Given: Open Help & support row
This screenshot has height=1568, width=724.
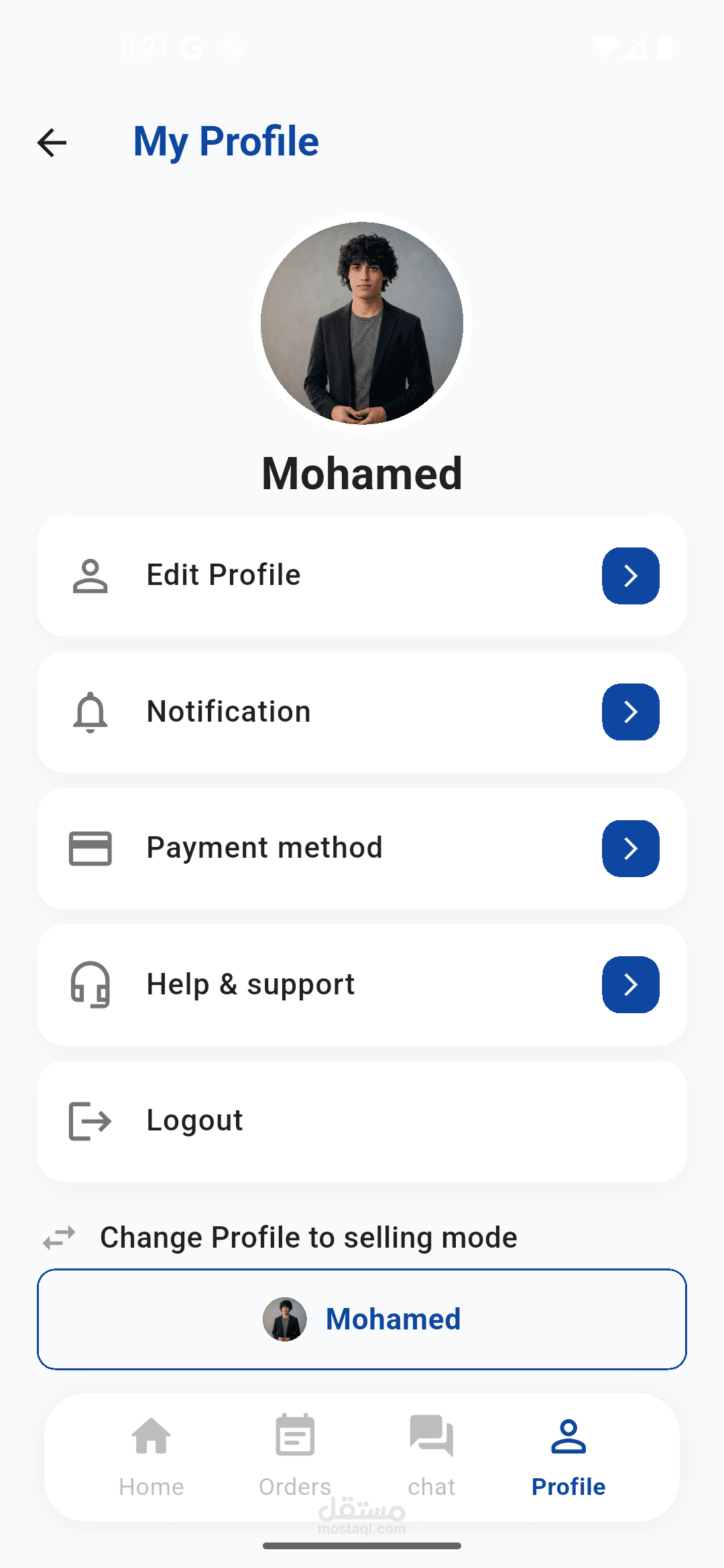Looking at the screenshot, I should pos(362,984).
